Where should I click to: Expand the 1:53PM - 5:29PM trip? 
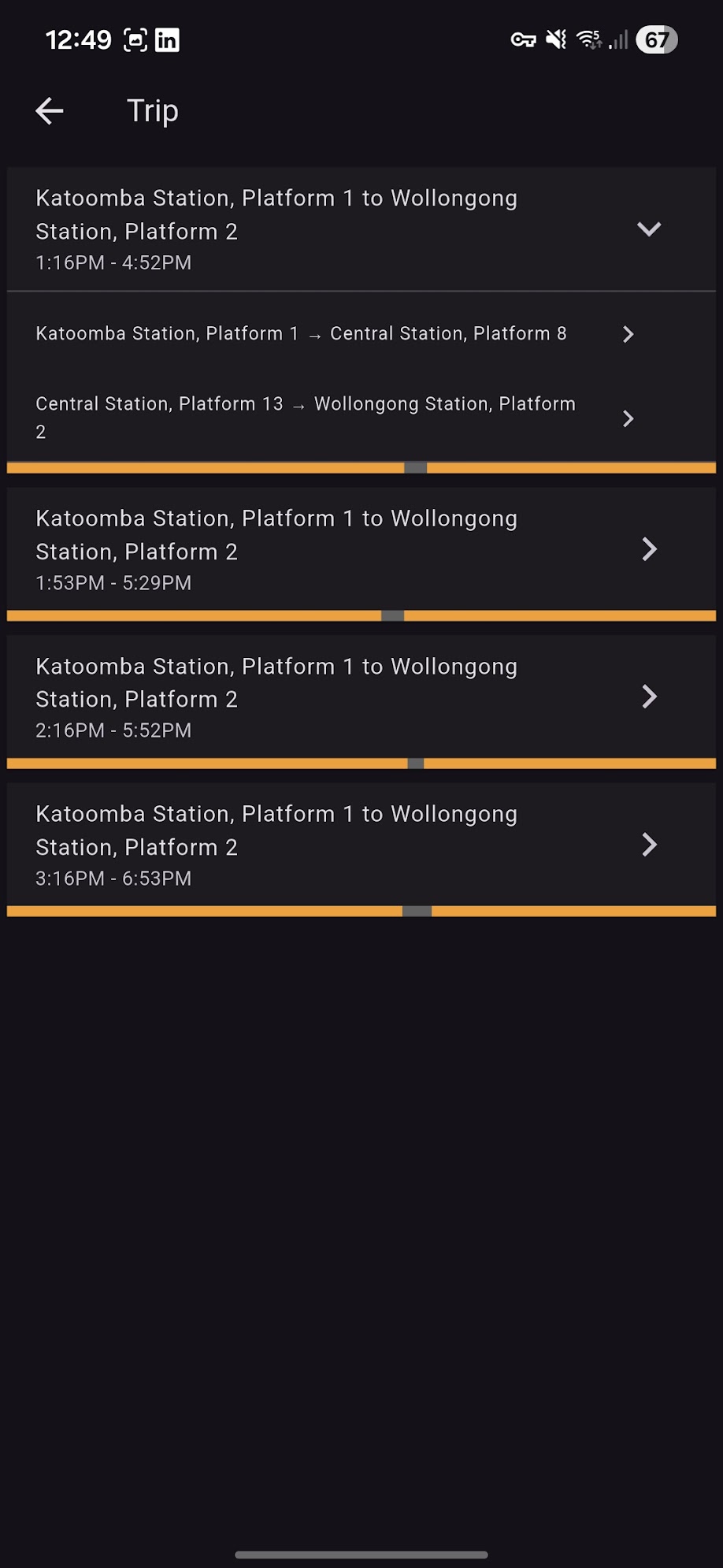pyautogui.click(x=648, y=549)
